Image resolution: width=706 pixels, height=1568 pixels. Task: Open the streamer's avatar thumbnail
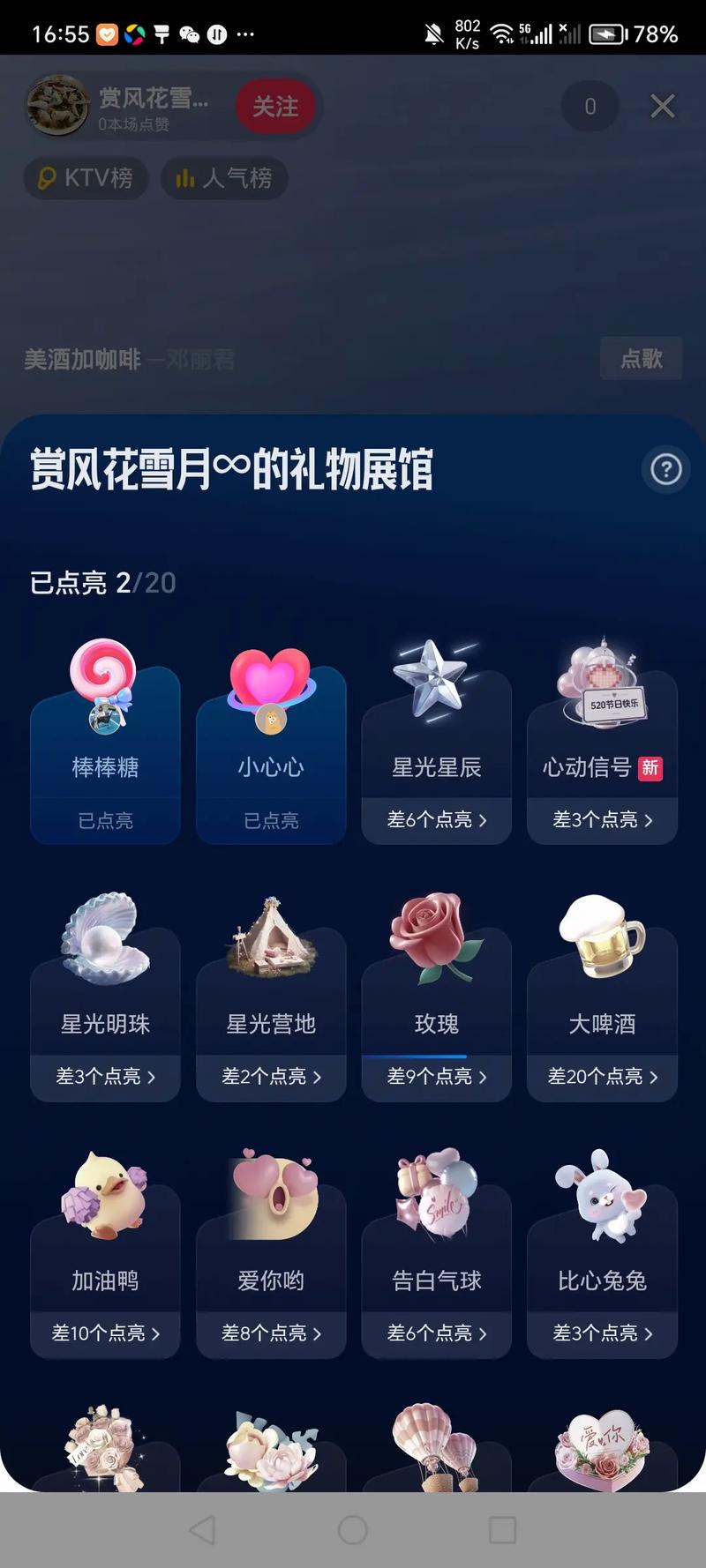tap(57, 106)
